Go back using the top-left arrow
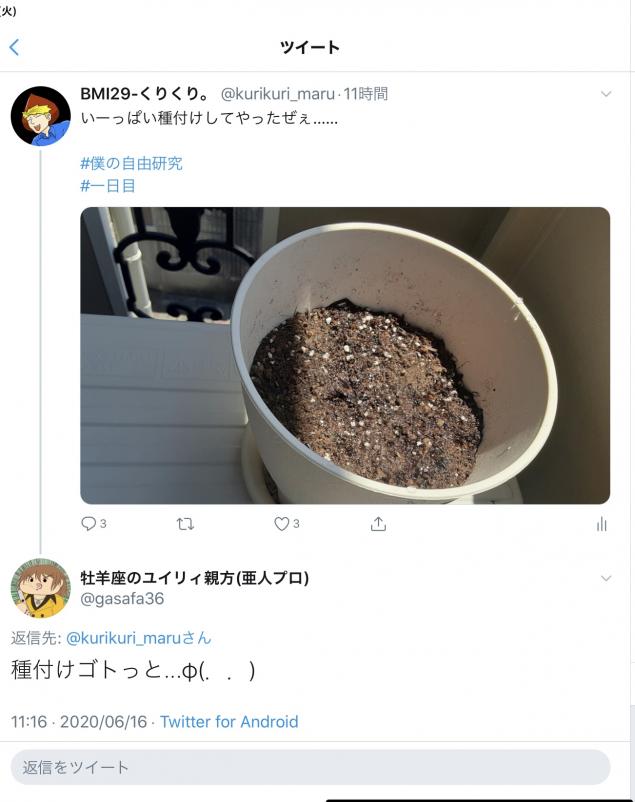Screen dimensions: 635x802 [x=14, y=47]
